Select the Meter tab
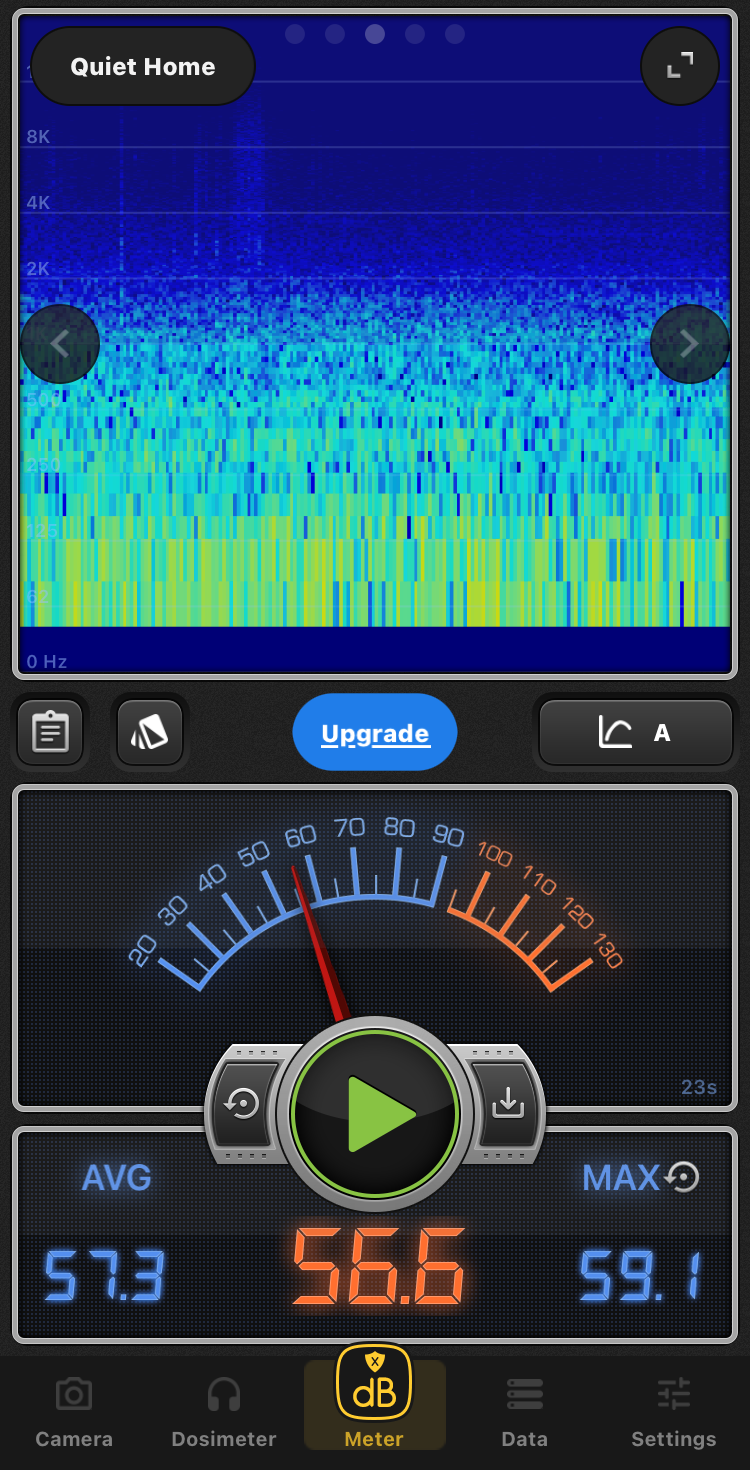 (x=374, y=1400)
